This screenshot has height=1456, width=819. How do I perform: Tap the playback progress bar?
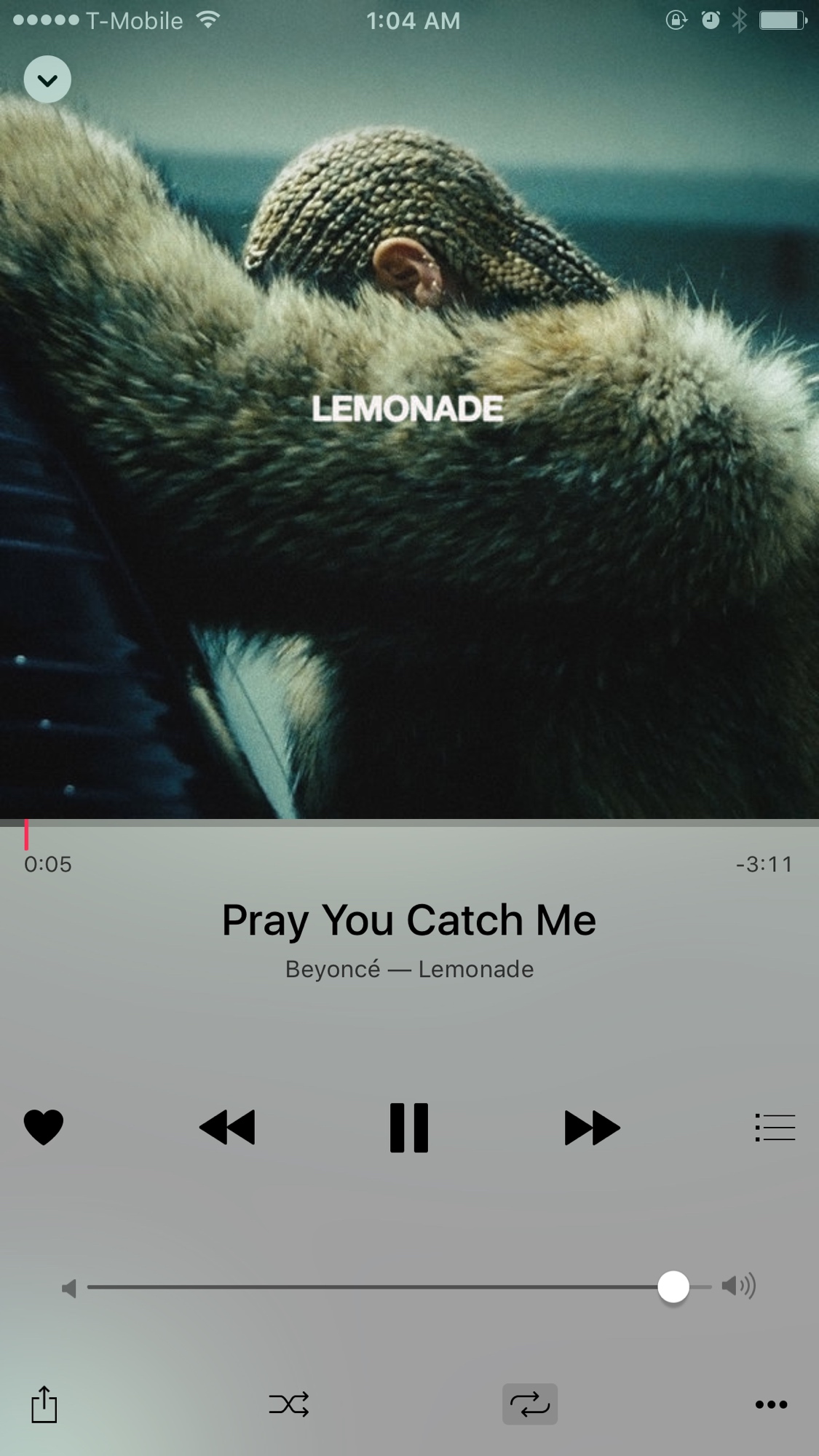(409, 823)
